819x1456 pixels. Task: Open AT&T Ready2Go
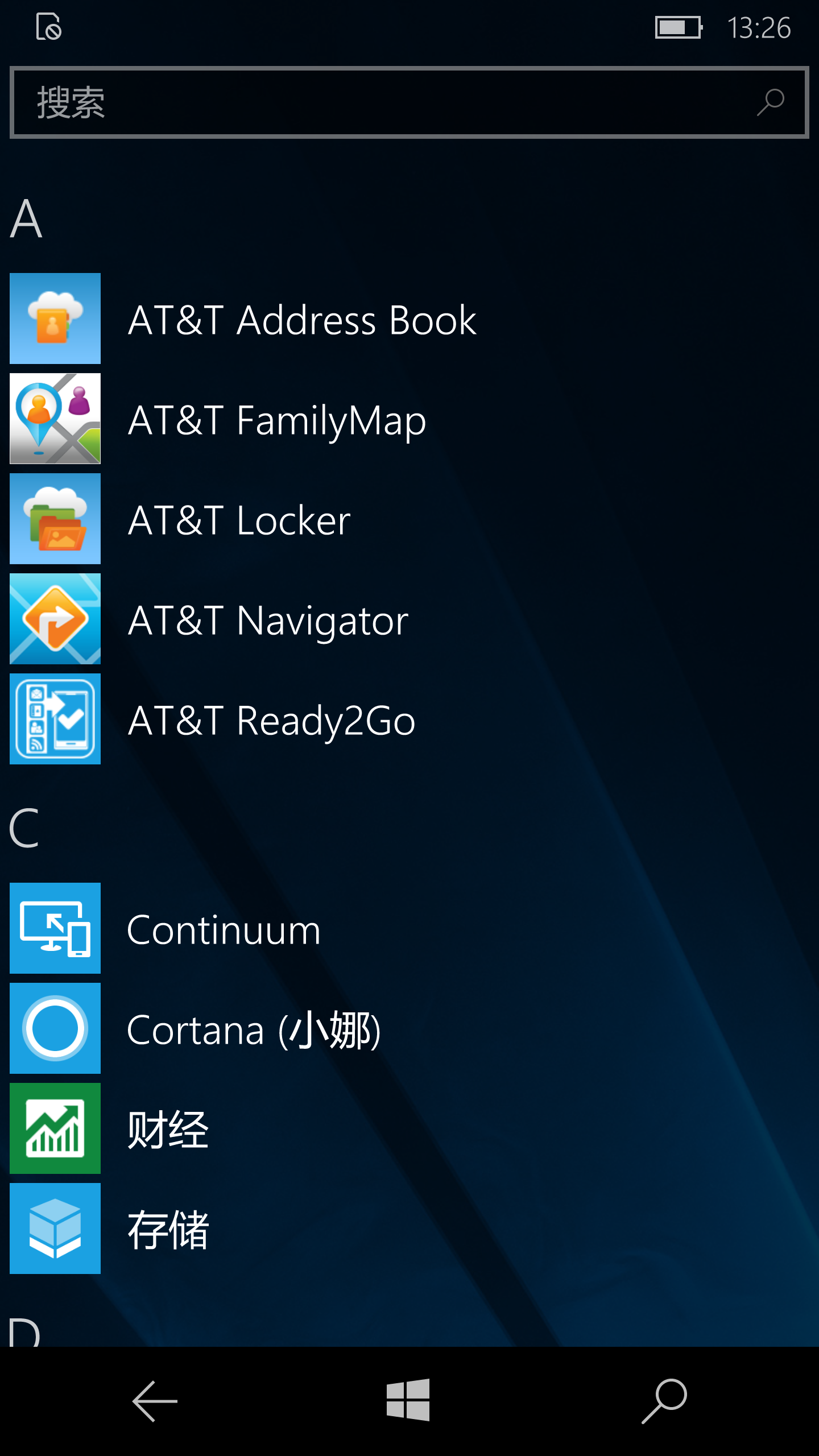point(271,719)
